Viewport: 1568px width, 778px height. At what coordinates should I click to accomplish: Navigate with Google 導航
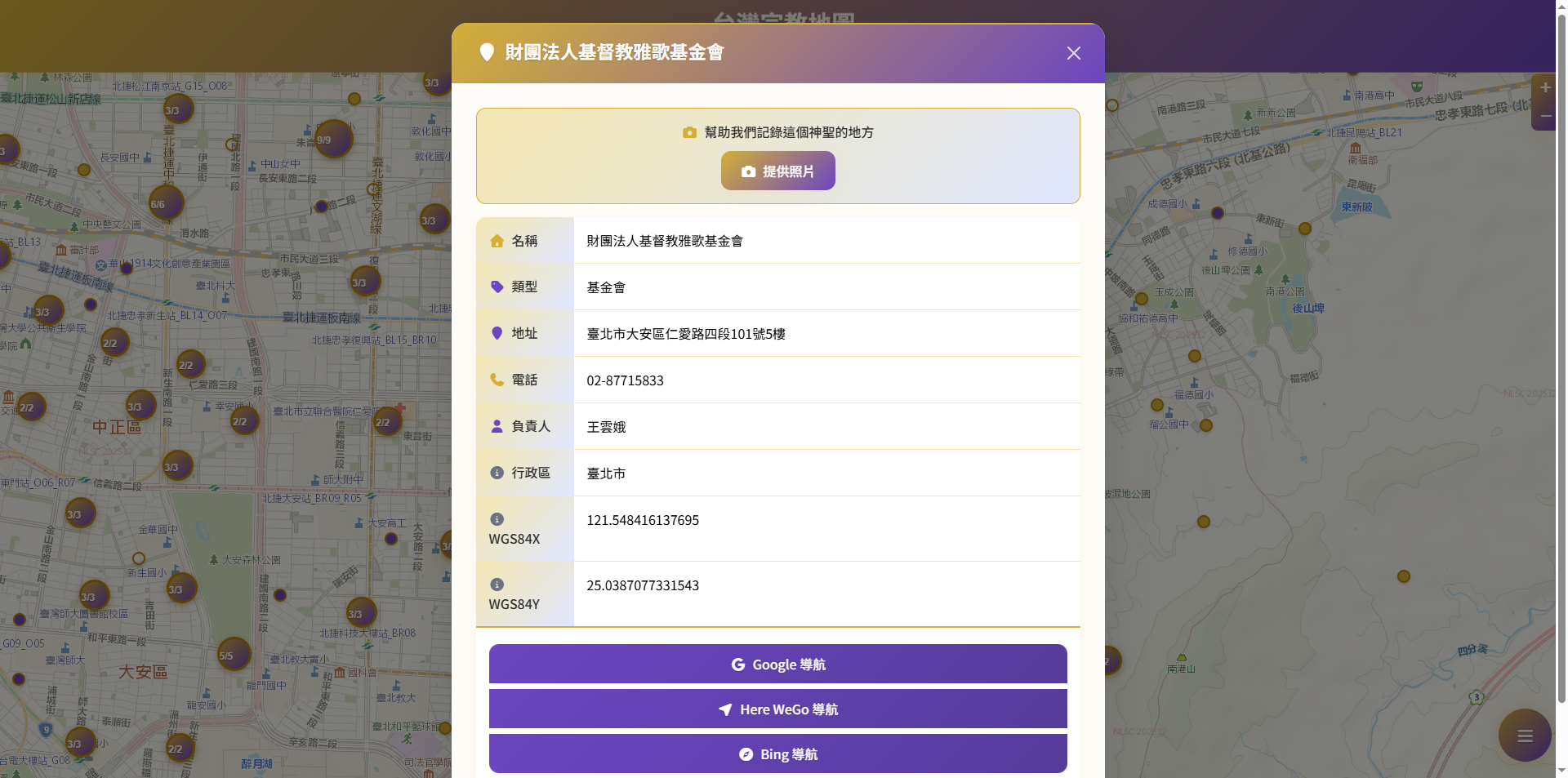[777, 664]
